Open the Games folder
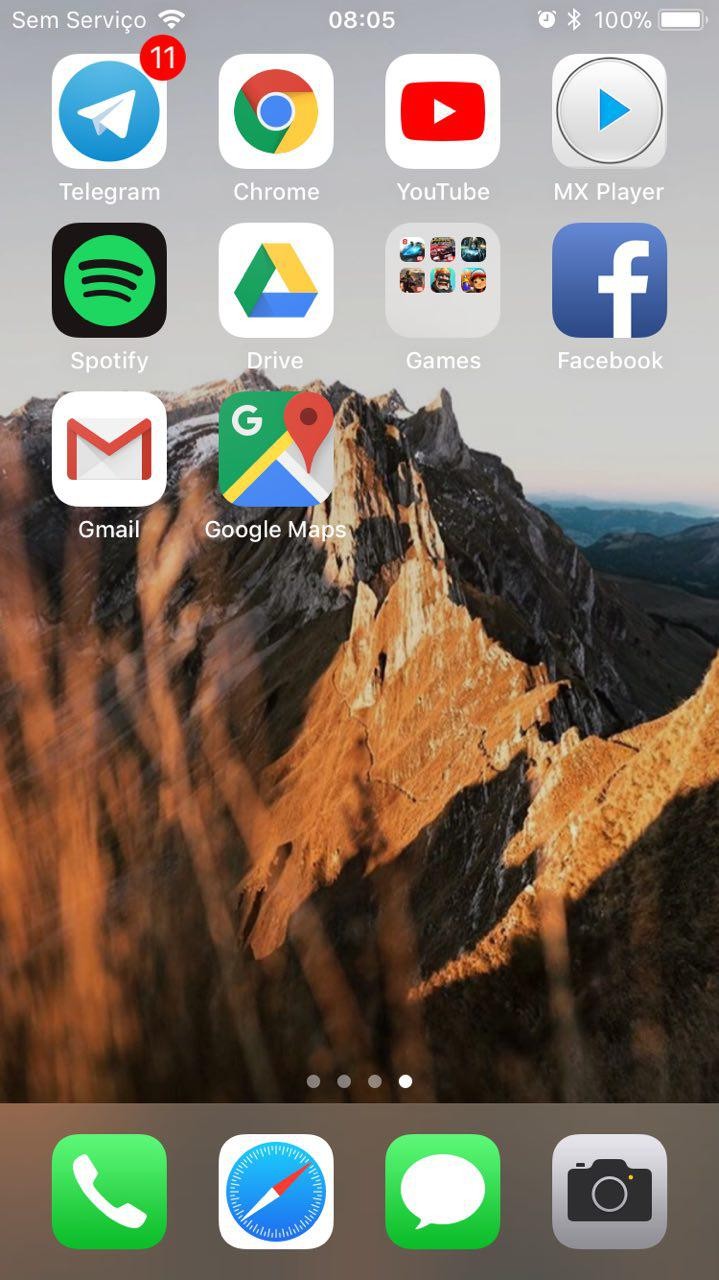This screenshot has width=719, height=1280. [443, 280]
